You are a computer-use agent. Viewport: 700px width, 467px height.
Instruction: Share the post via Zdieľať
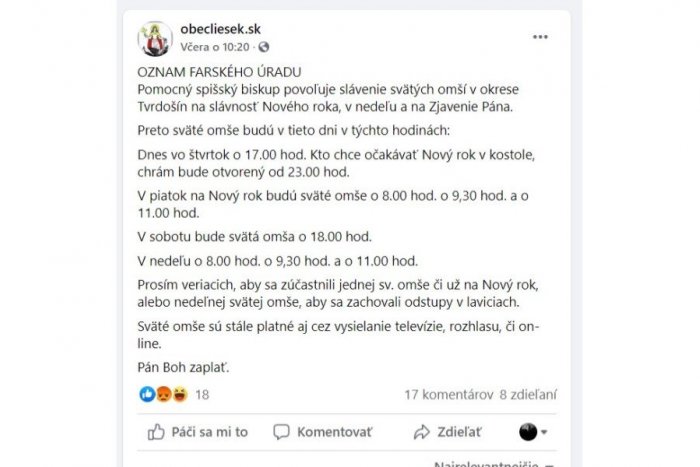tap(447, 432)
